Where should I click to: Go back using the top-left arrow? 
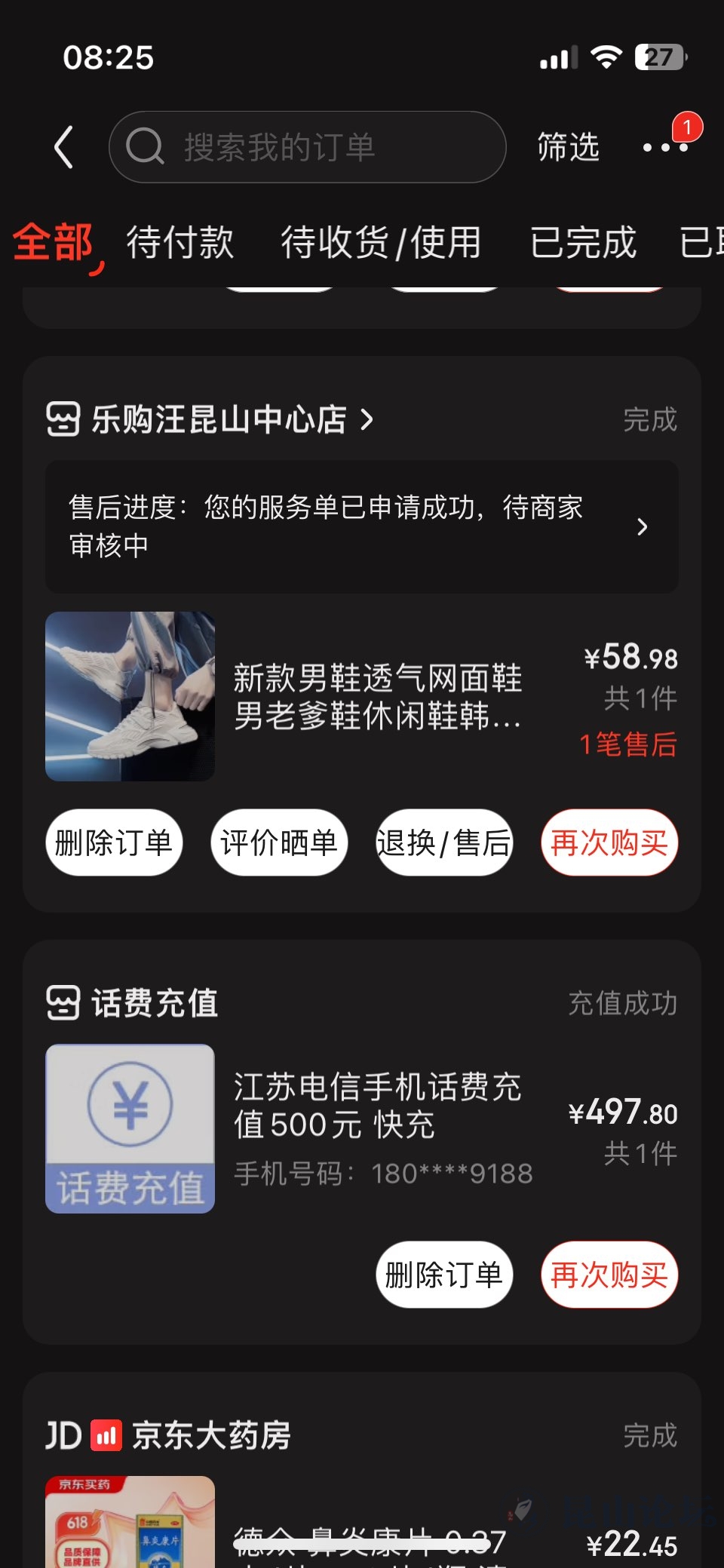[65, 147]
